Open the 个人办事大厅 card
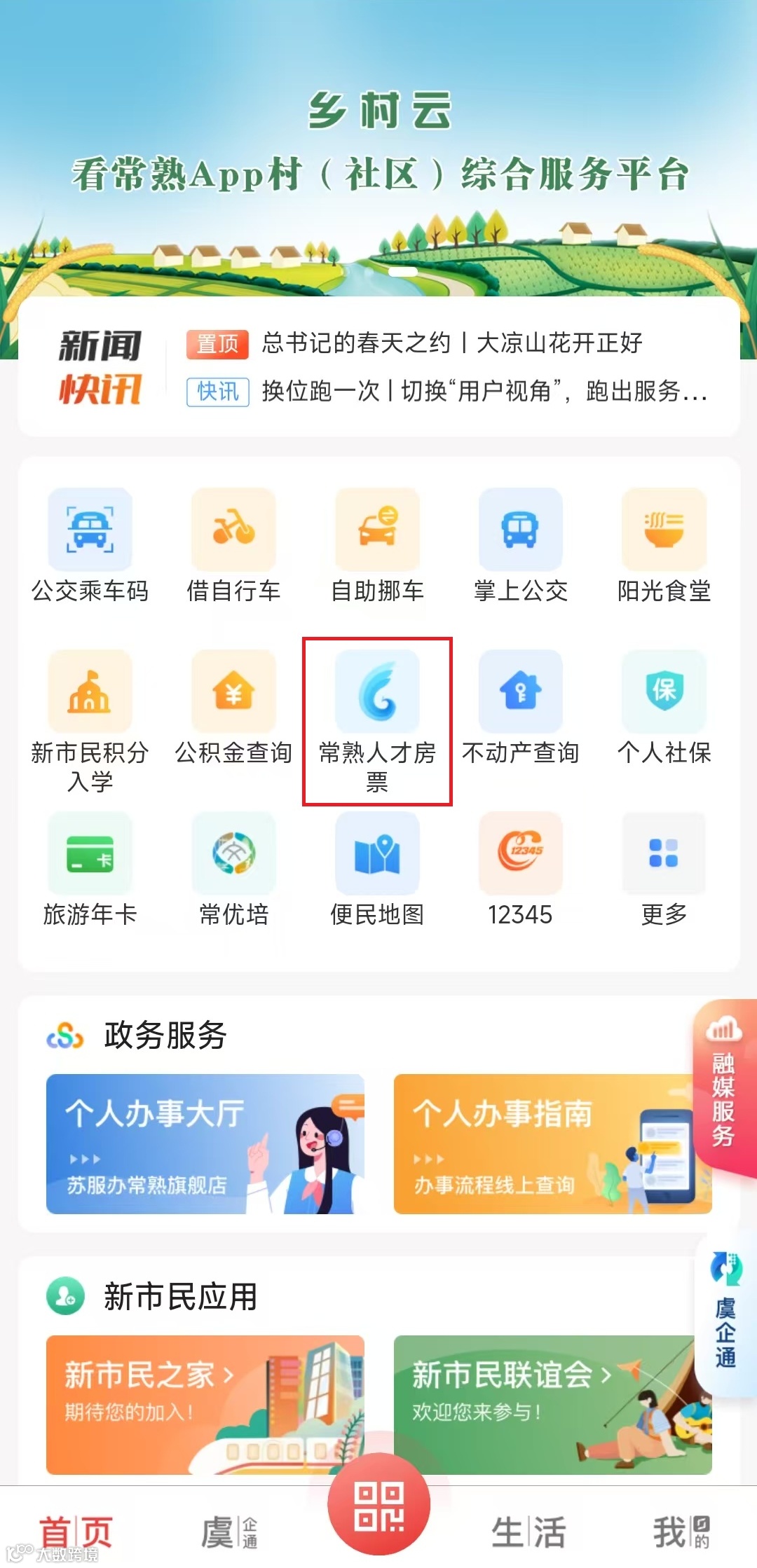This screenshot has height=1568, width=757. (x=205, y=1143)
